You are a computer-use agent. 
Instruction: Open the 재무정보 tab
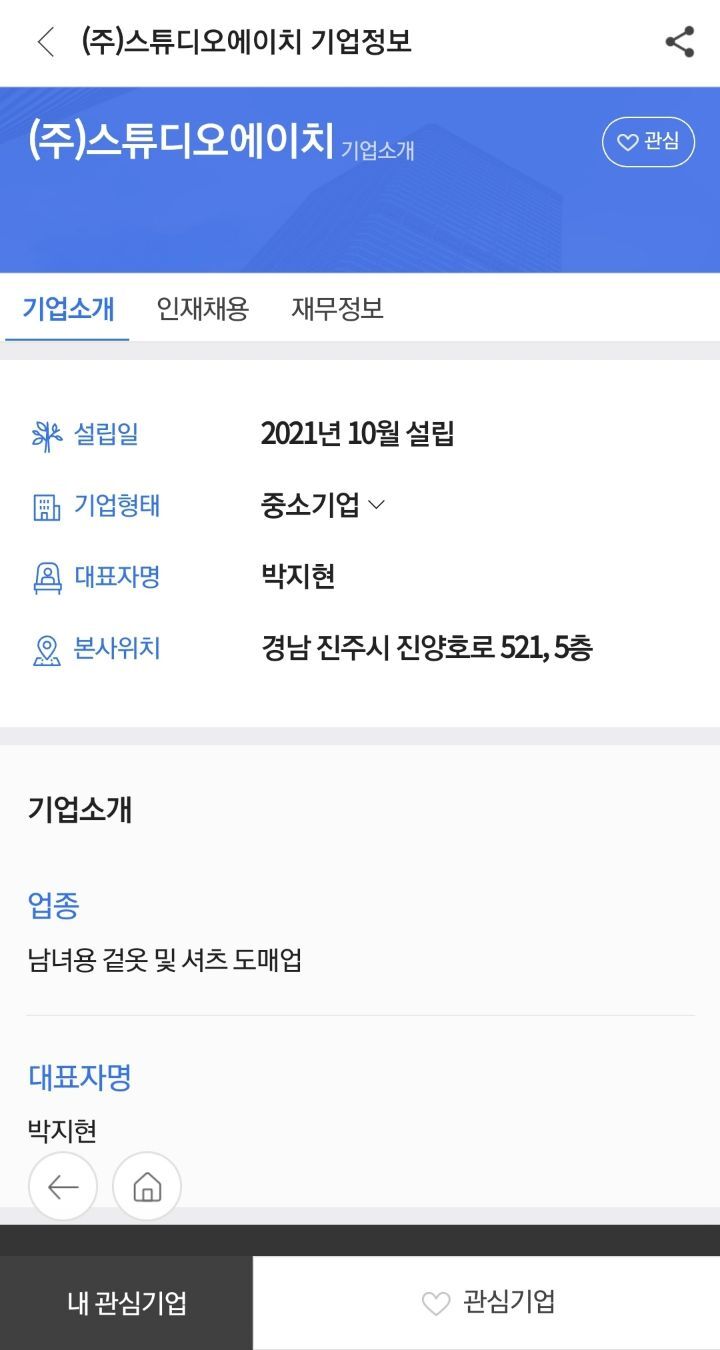(x=337, y=308)
